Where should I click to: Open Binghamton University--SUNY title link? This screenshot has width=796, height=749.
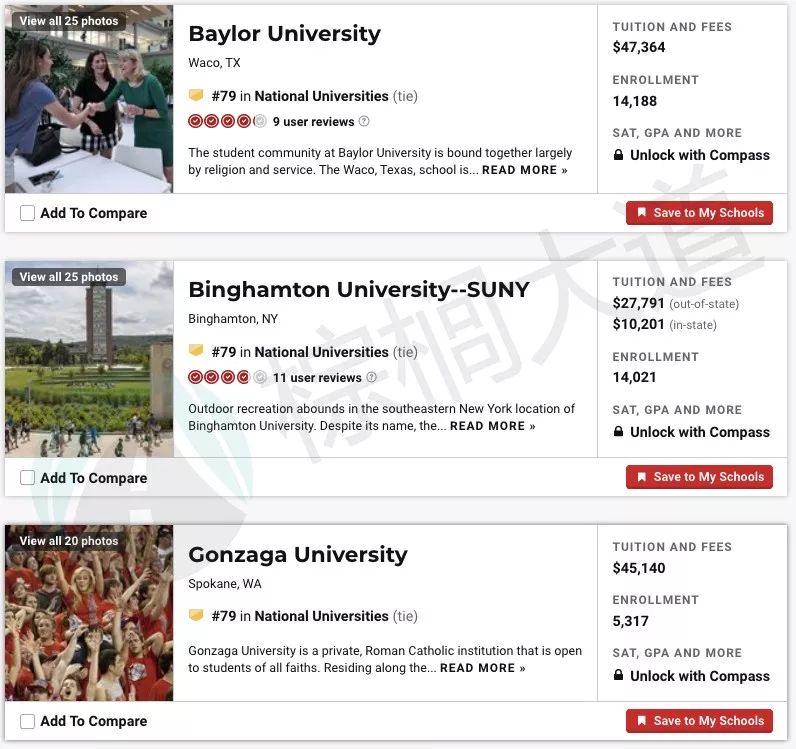coord(358,290)
